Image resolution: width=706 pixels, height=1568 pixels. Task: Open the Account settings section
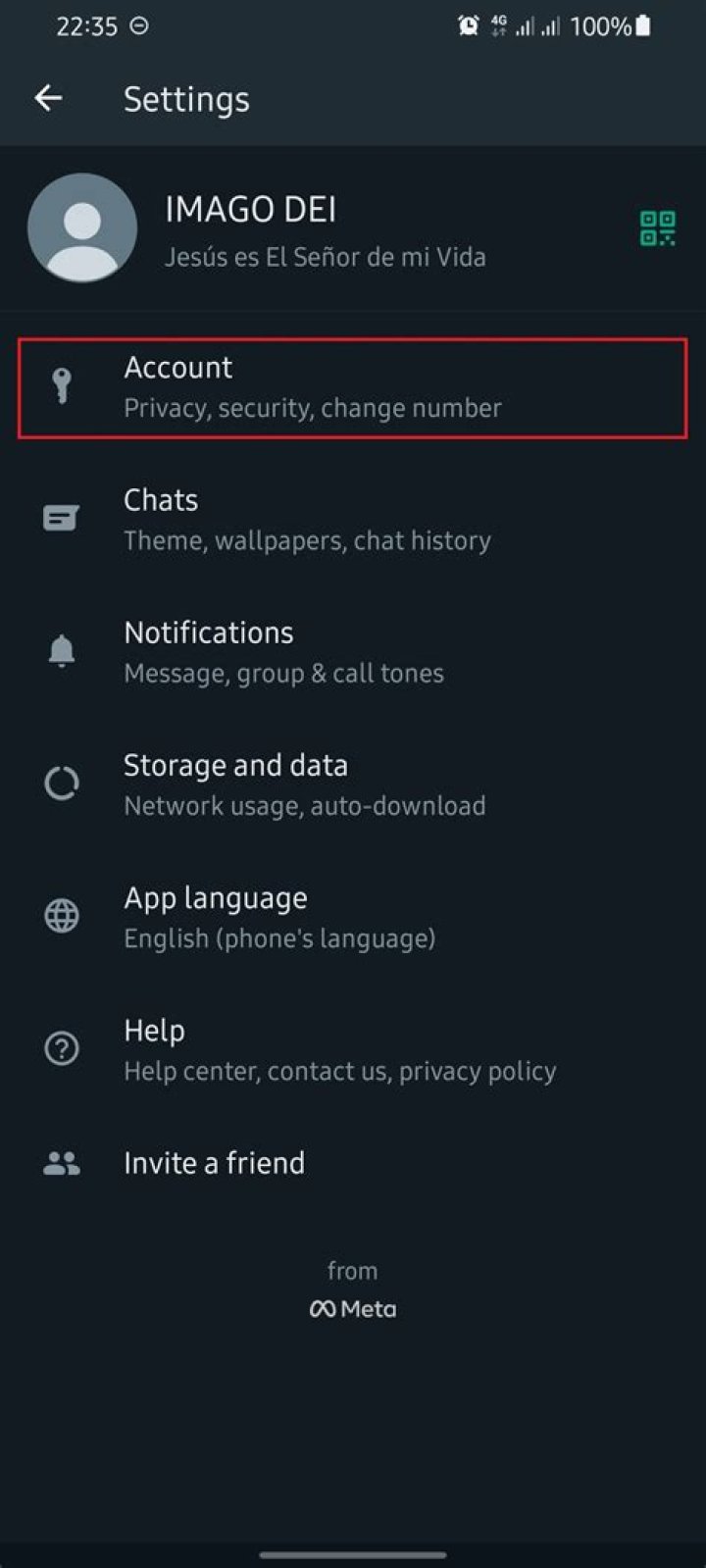(x=294, y=386)
